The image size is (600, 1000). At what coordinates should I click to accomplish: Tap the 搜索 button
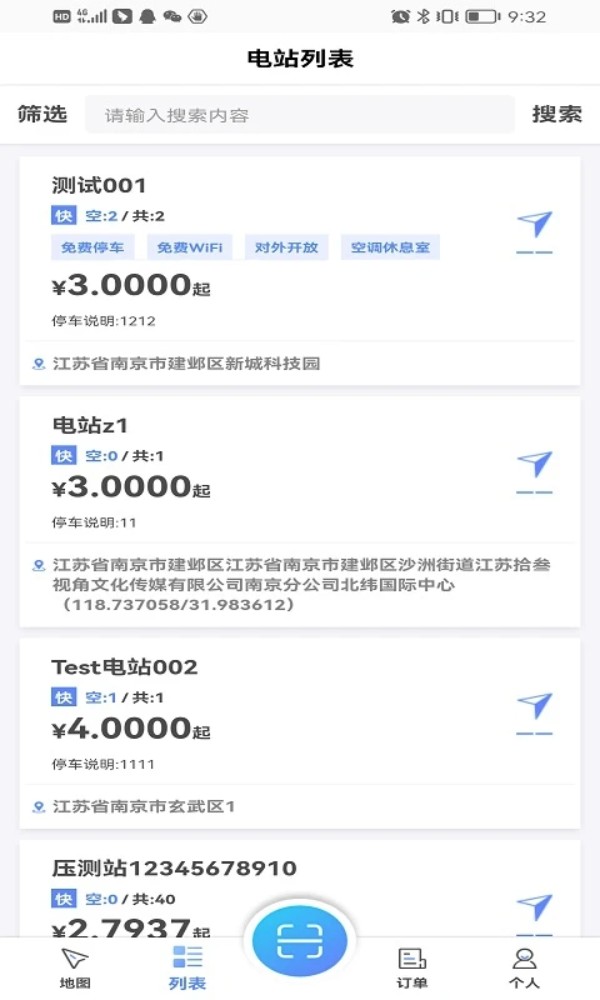tap(557, 114)
